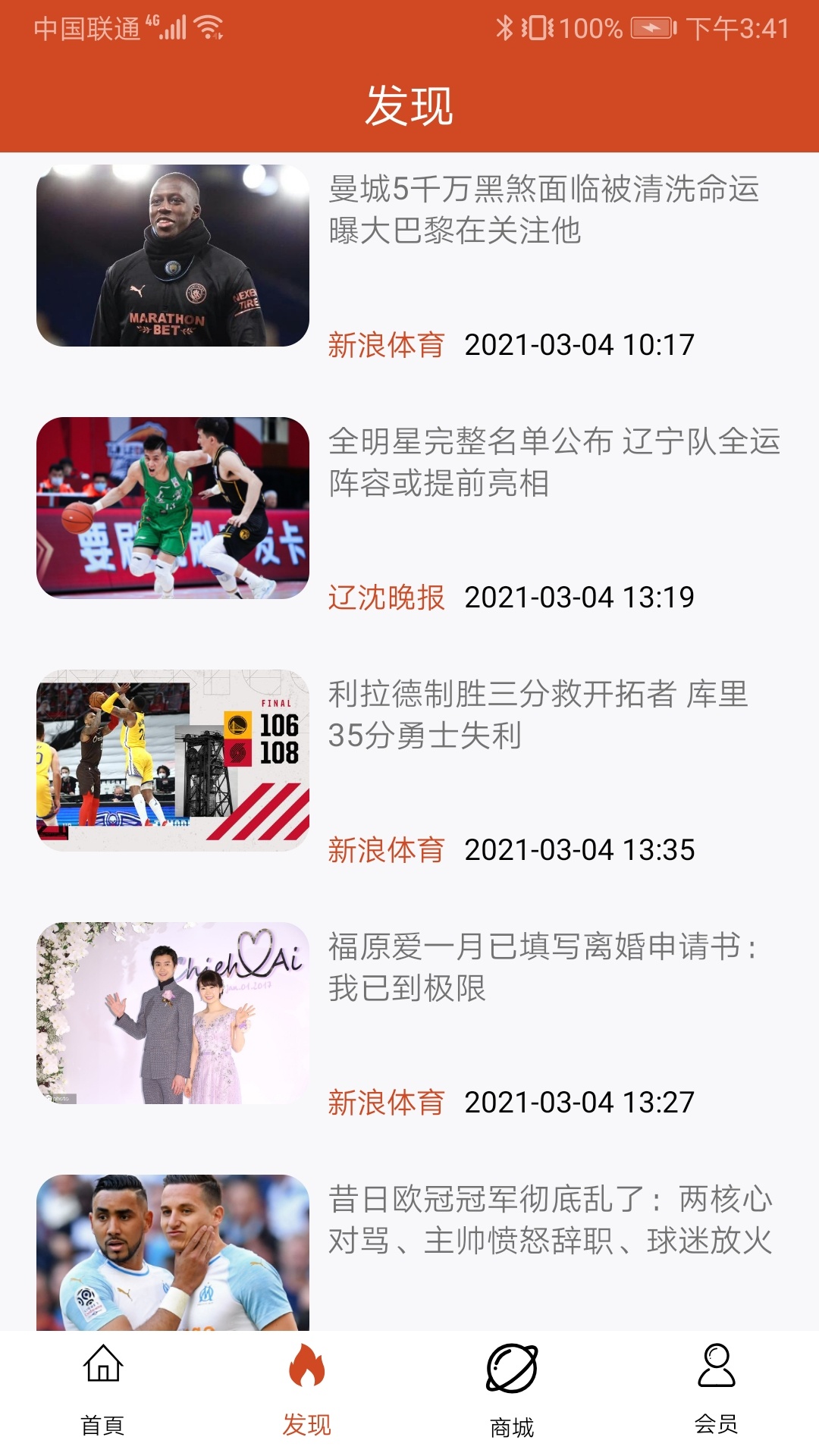Switch to the 首页 tab
Image resolution: width=819 pixels, height=1456 pixels.
(102, 1391)
